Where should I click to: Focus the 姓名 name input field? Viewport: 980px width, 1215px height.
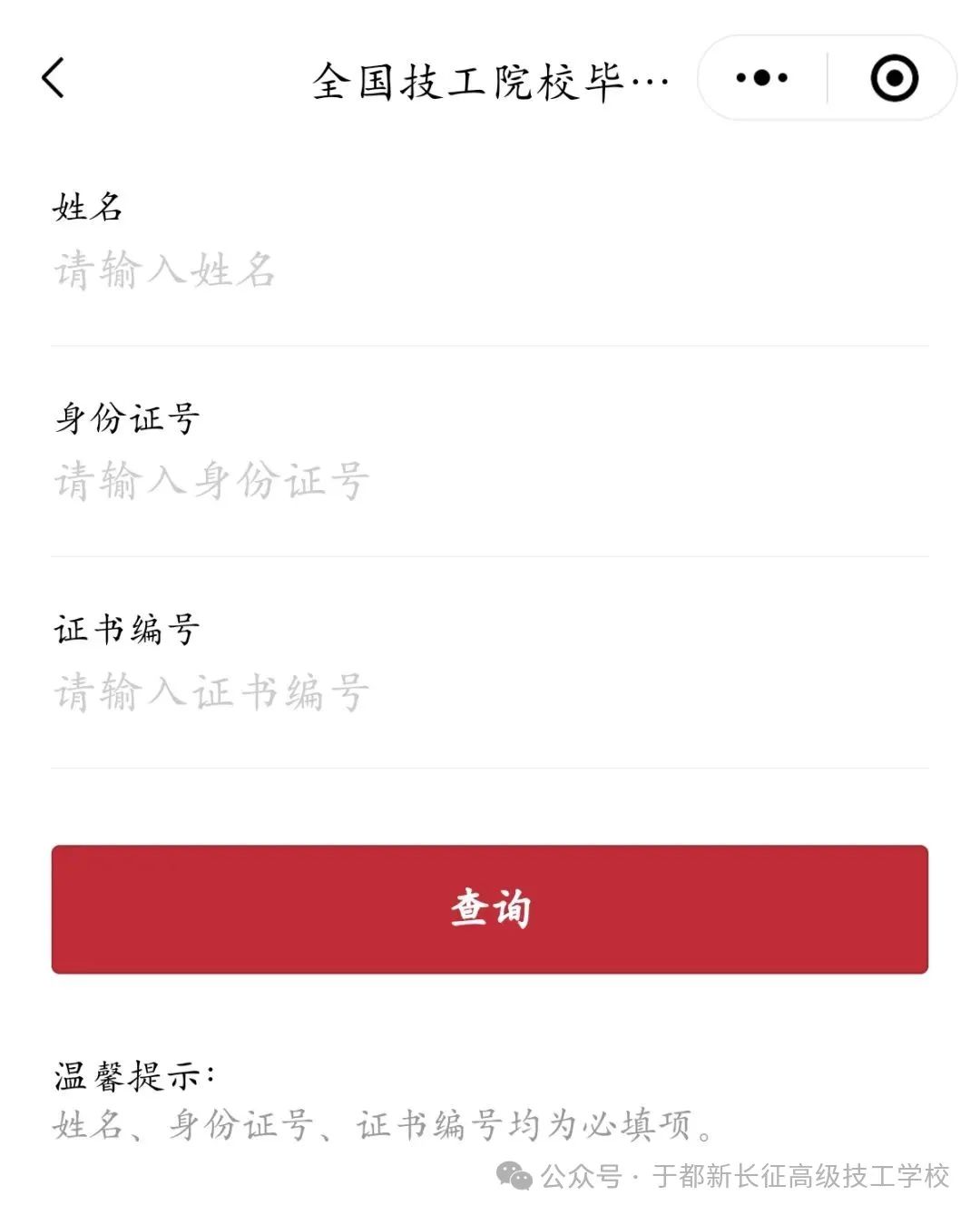tap(488, 270)
